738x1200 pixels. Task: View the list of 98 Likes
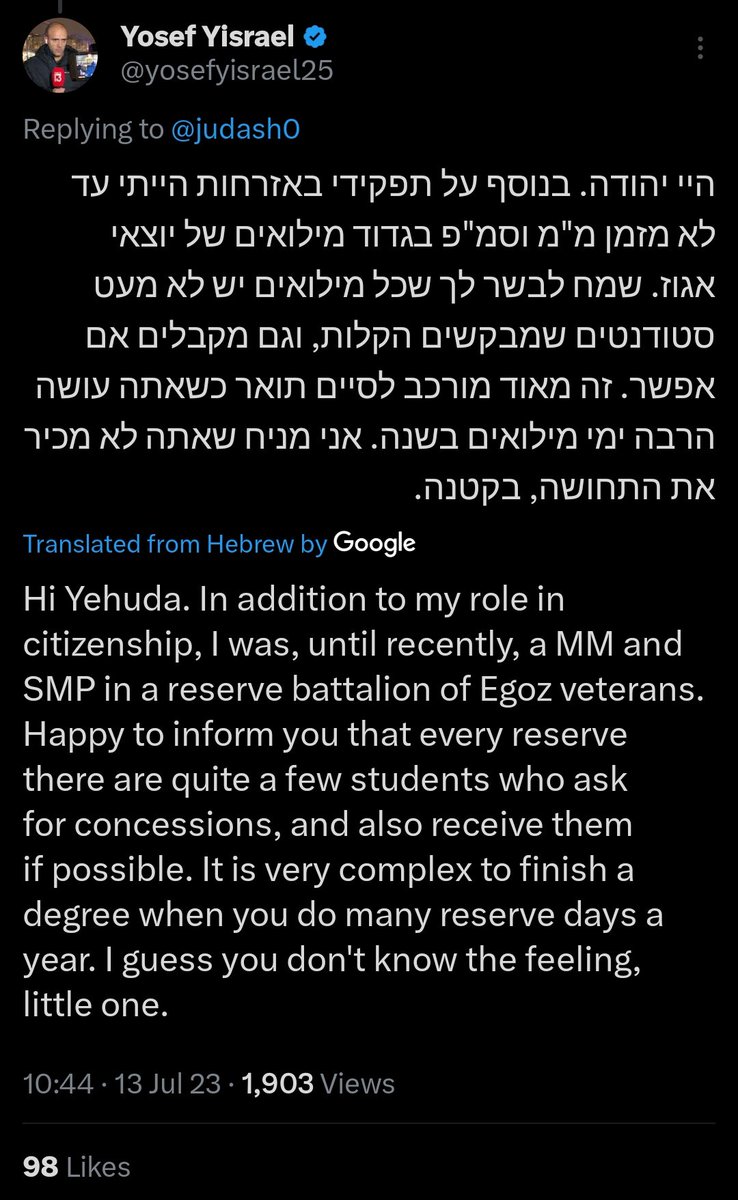(77, 1166)
